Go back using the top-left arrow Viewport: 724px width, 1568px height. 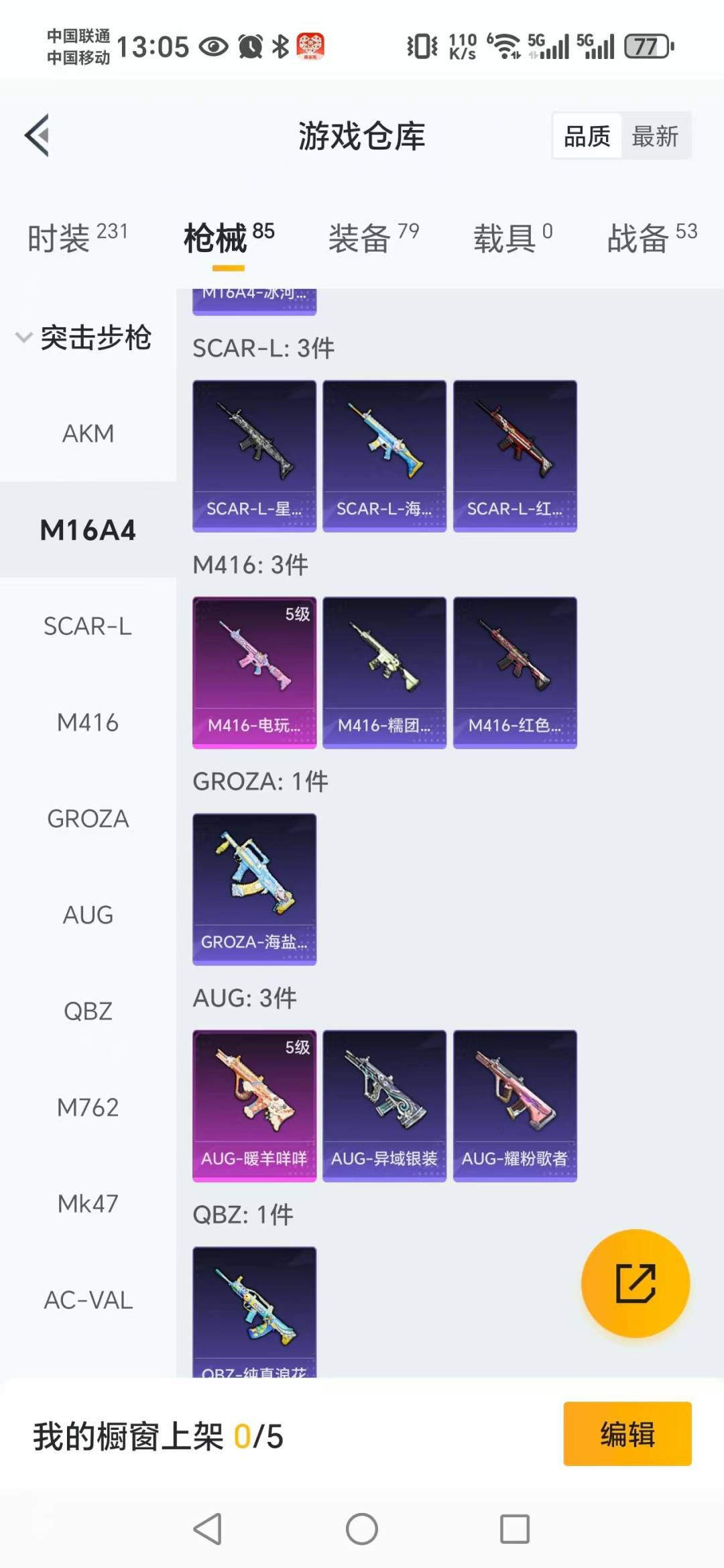coord(38,135)
